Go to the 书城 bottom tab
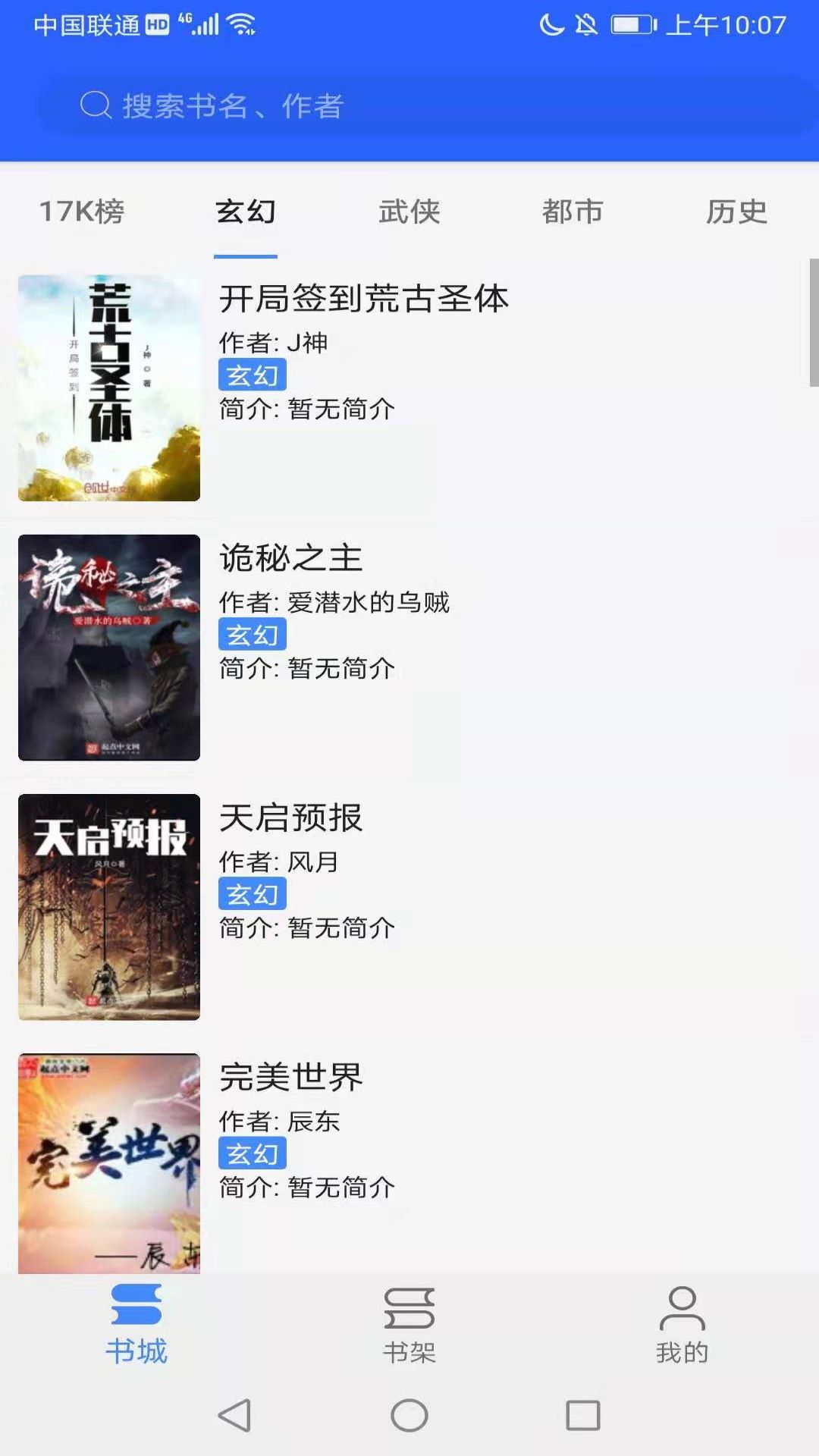 pos(136,1325)
